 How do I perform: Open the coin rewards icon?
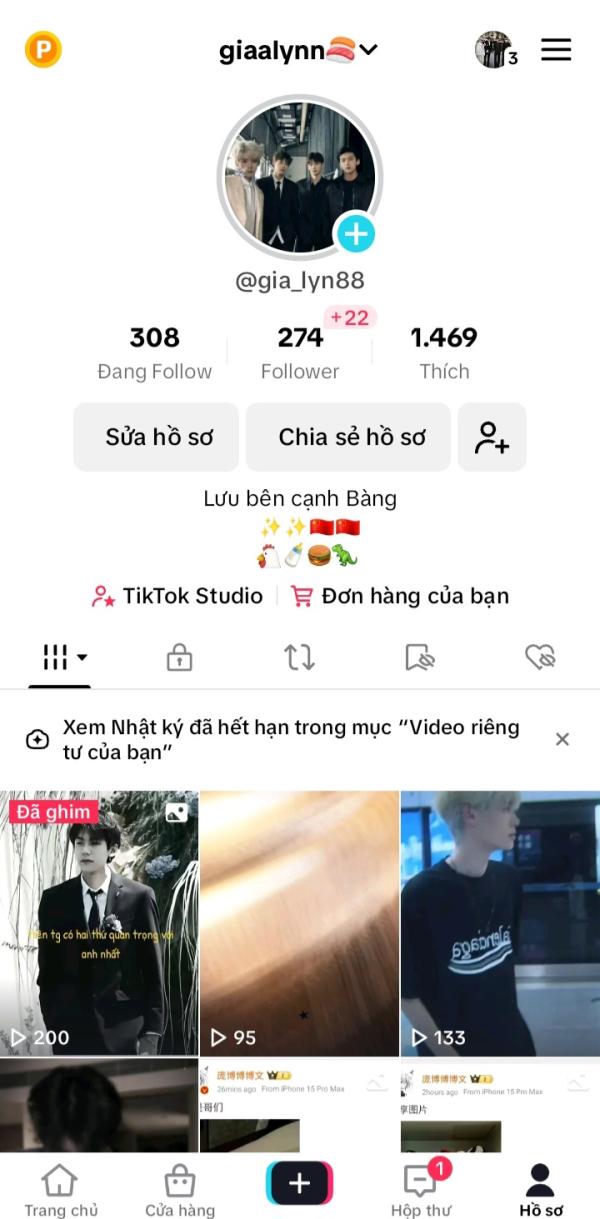click(43, 49)
